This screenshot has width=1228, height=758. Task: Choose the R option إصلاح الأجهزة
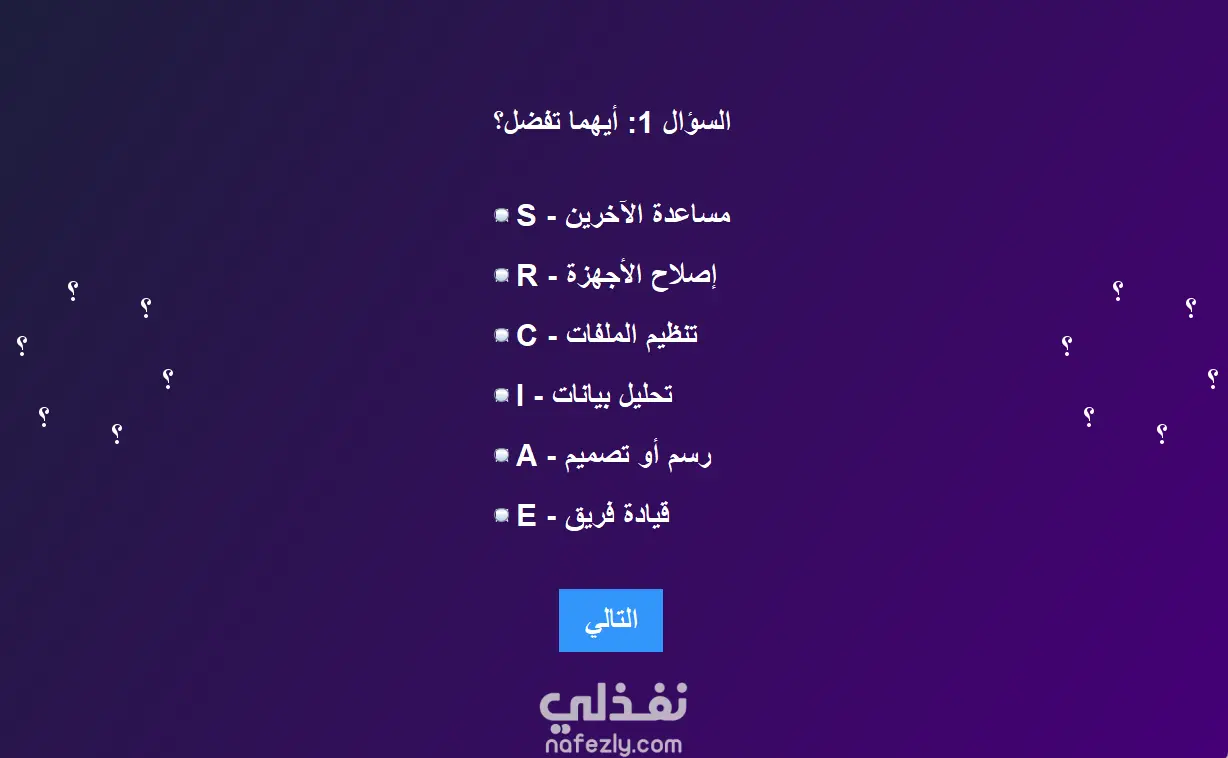pyautogui.click(x=502, y=275)
